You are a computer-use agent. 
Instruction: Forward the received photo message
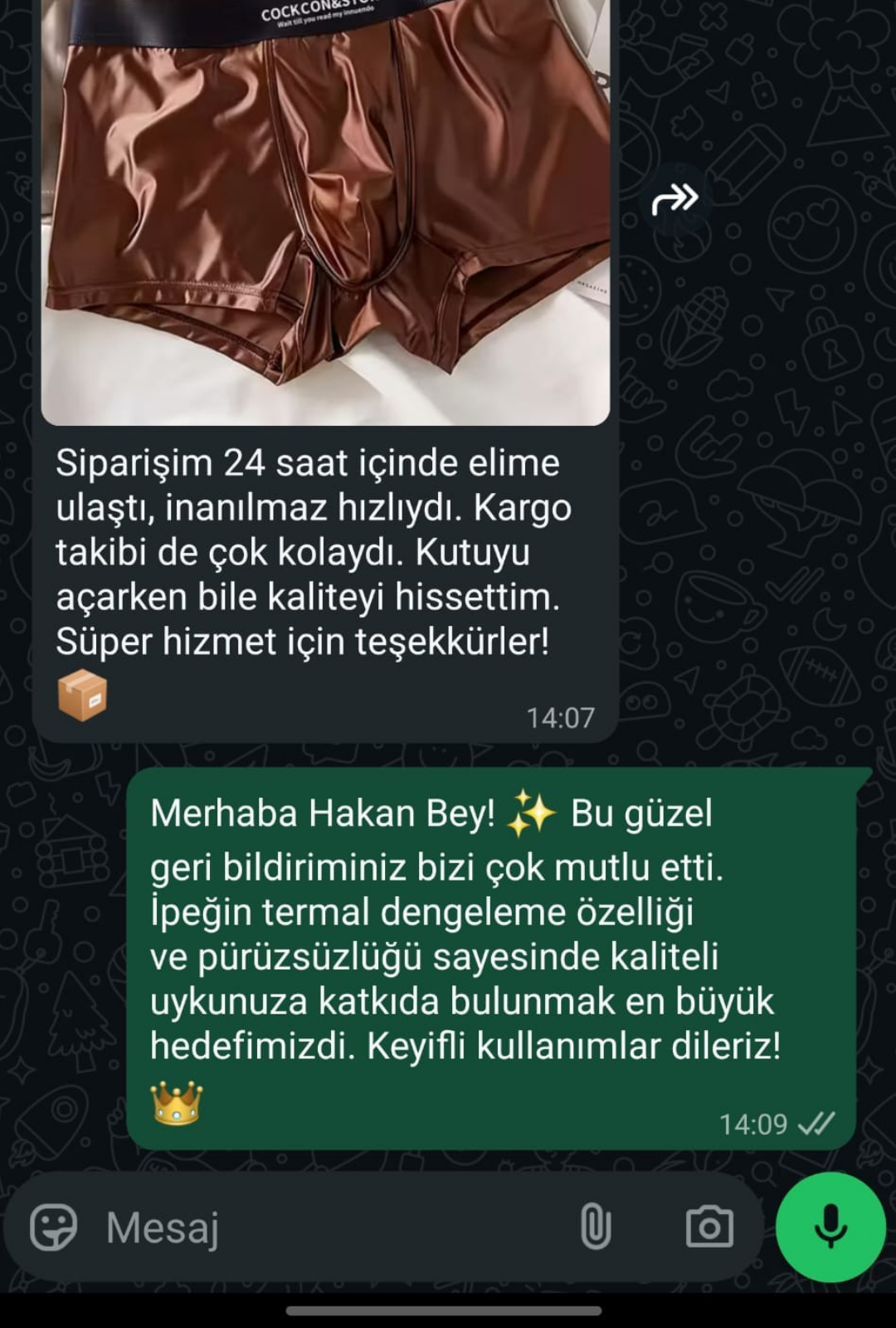[674, 199]
